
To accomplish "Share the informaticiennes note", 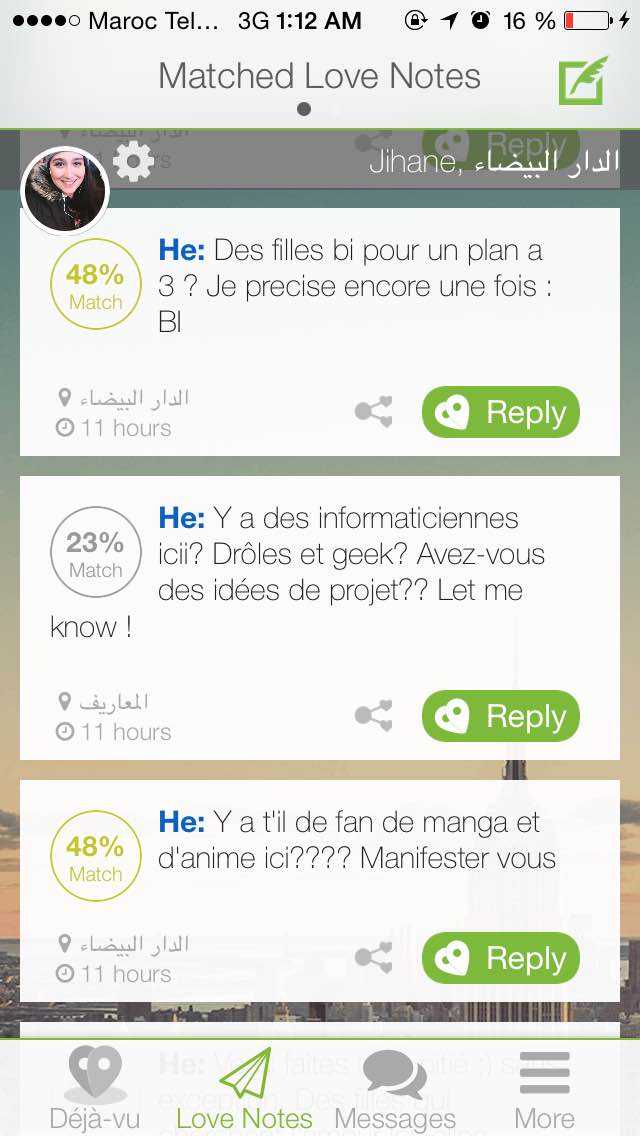I will pyautogui.click(x=374, y=716).
